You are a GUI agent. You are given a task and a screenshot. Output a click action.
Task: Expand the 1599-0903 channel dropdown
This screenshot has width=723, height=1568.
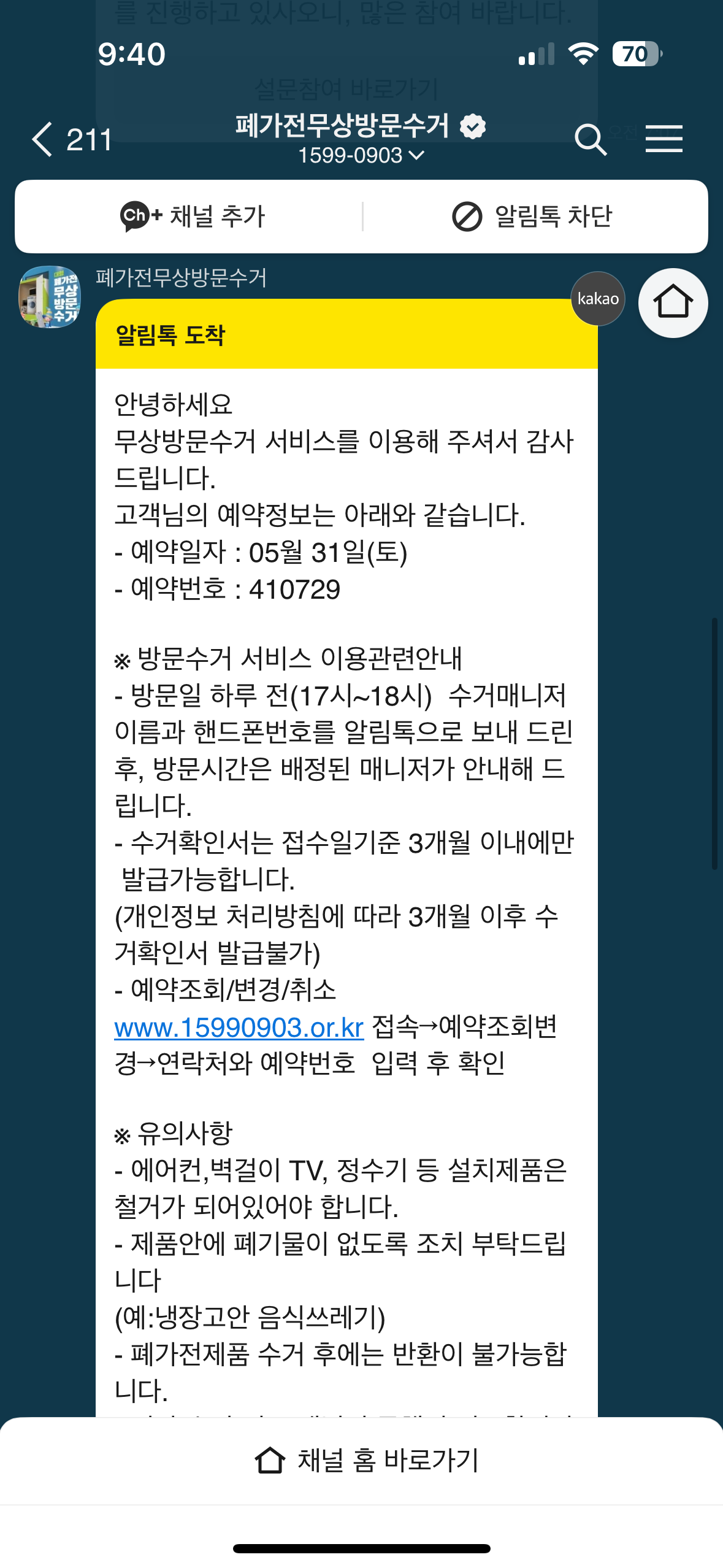tap(361, 156)
